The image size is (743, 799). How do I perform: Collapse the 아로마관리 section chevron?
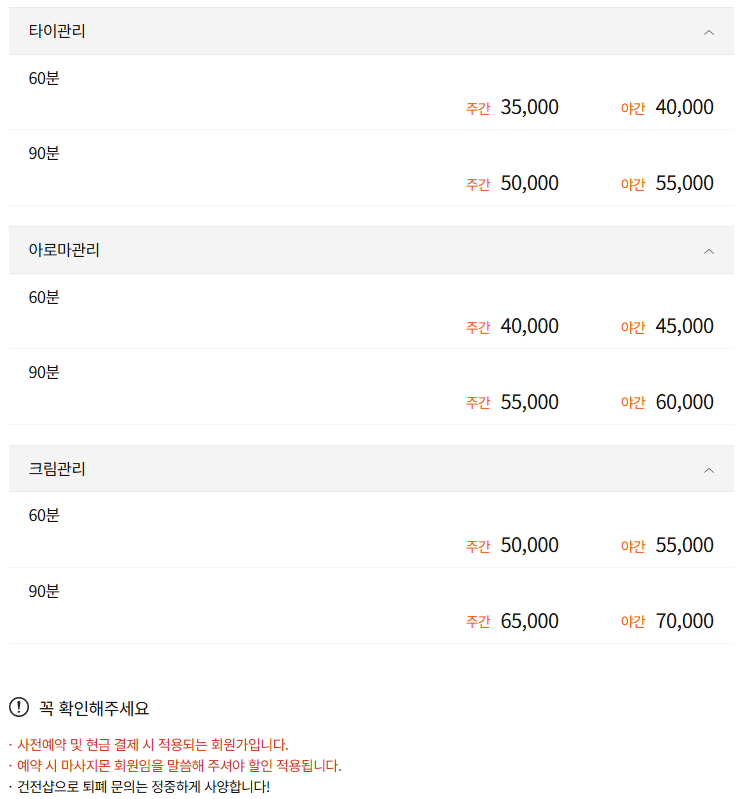(x=708, y=250)
